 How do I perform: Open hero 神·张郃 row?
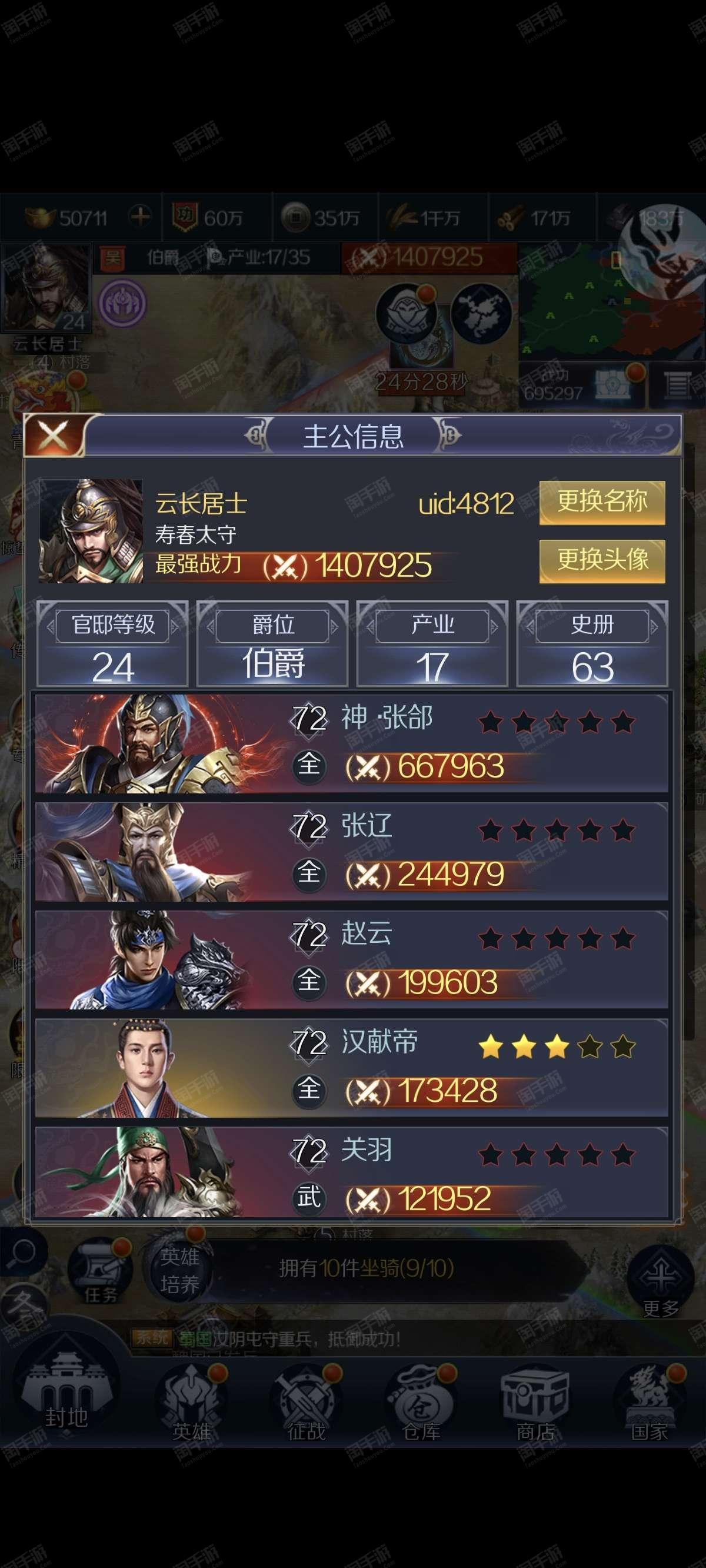click(351, 743)
